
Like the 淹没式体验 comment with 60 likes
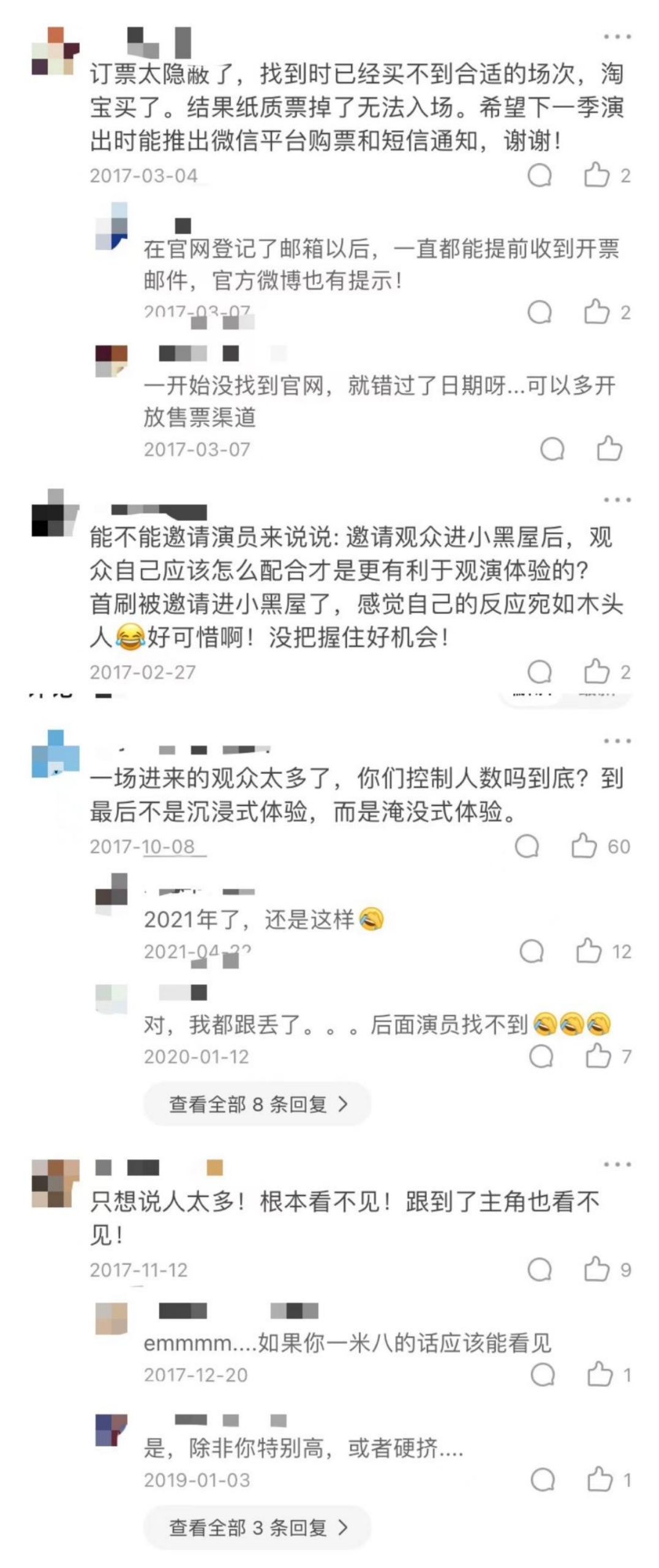[584, 846]
